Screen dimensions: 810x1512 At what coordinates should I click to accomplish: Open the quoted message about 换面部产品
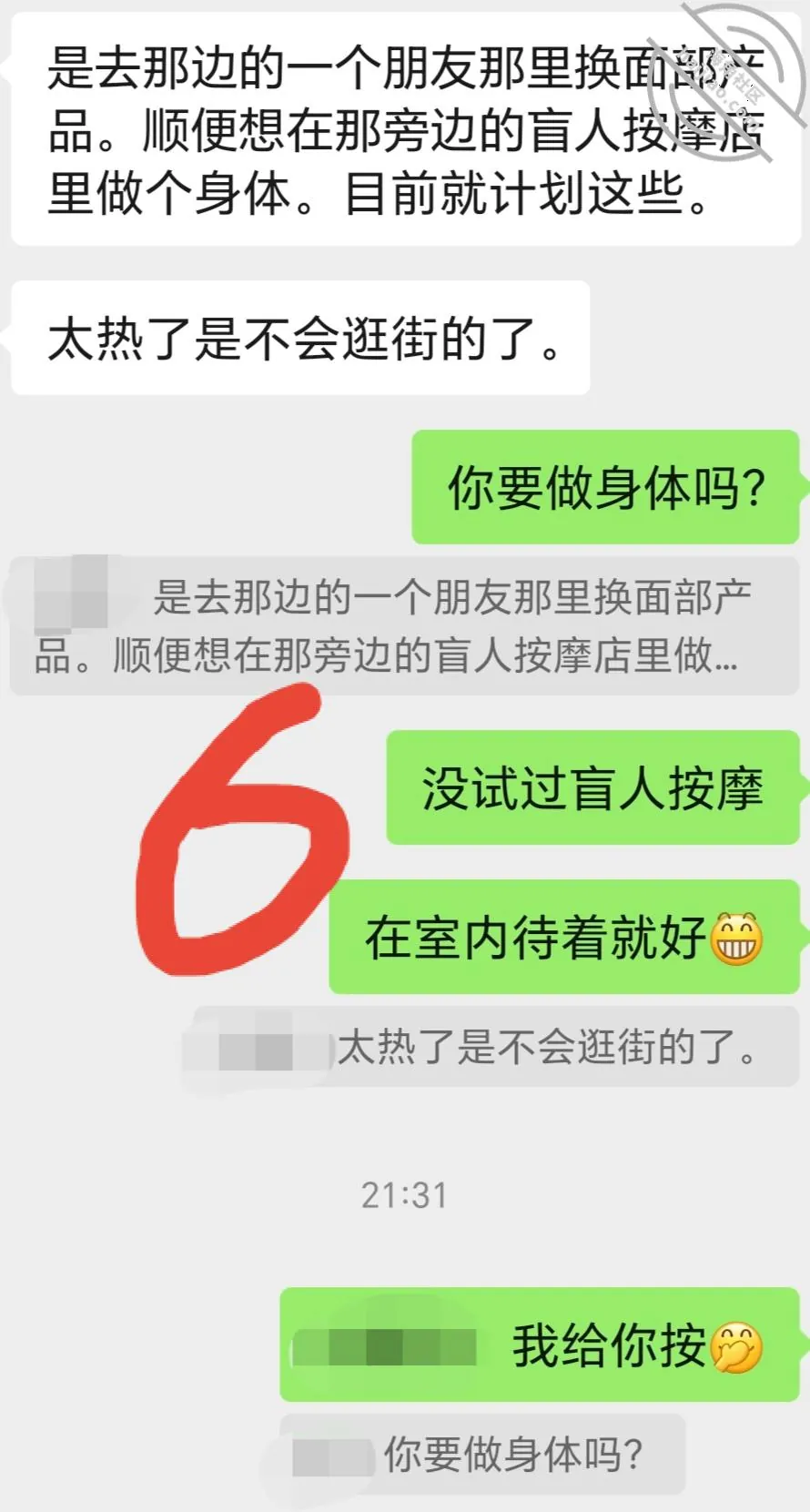click(404, 626)
